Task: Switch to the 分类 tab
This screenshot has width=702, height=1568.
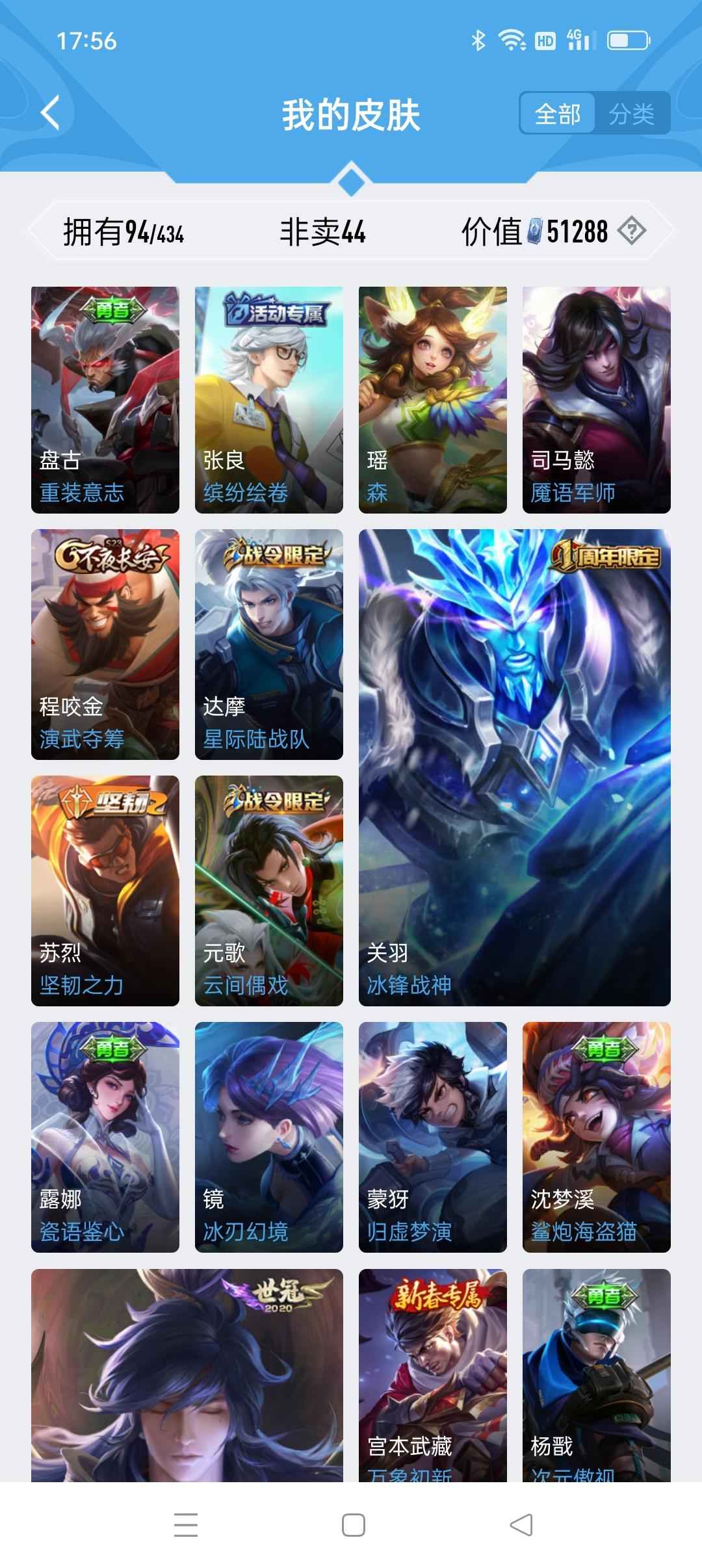Action: point(631,114)
